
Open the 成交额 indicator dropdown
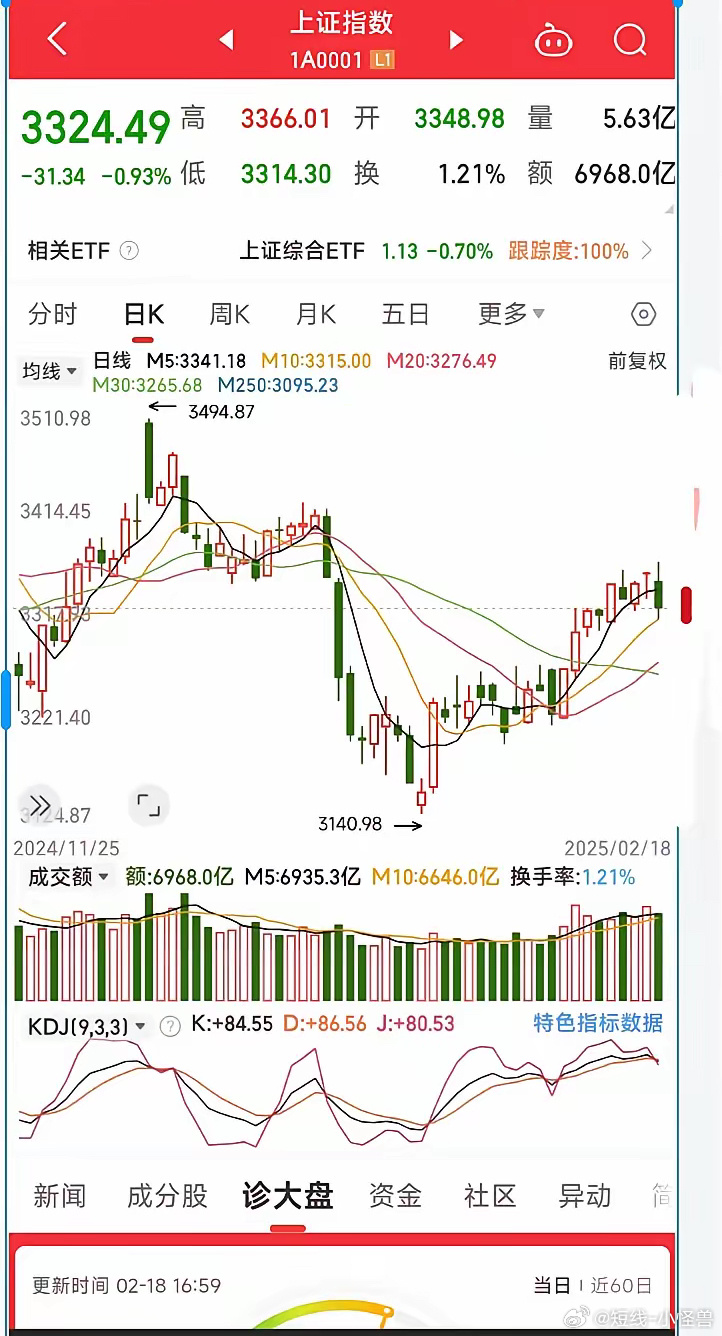[x=67, y=877]
